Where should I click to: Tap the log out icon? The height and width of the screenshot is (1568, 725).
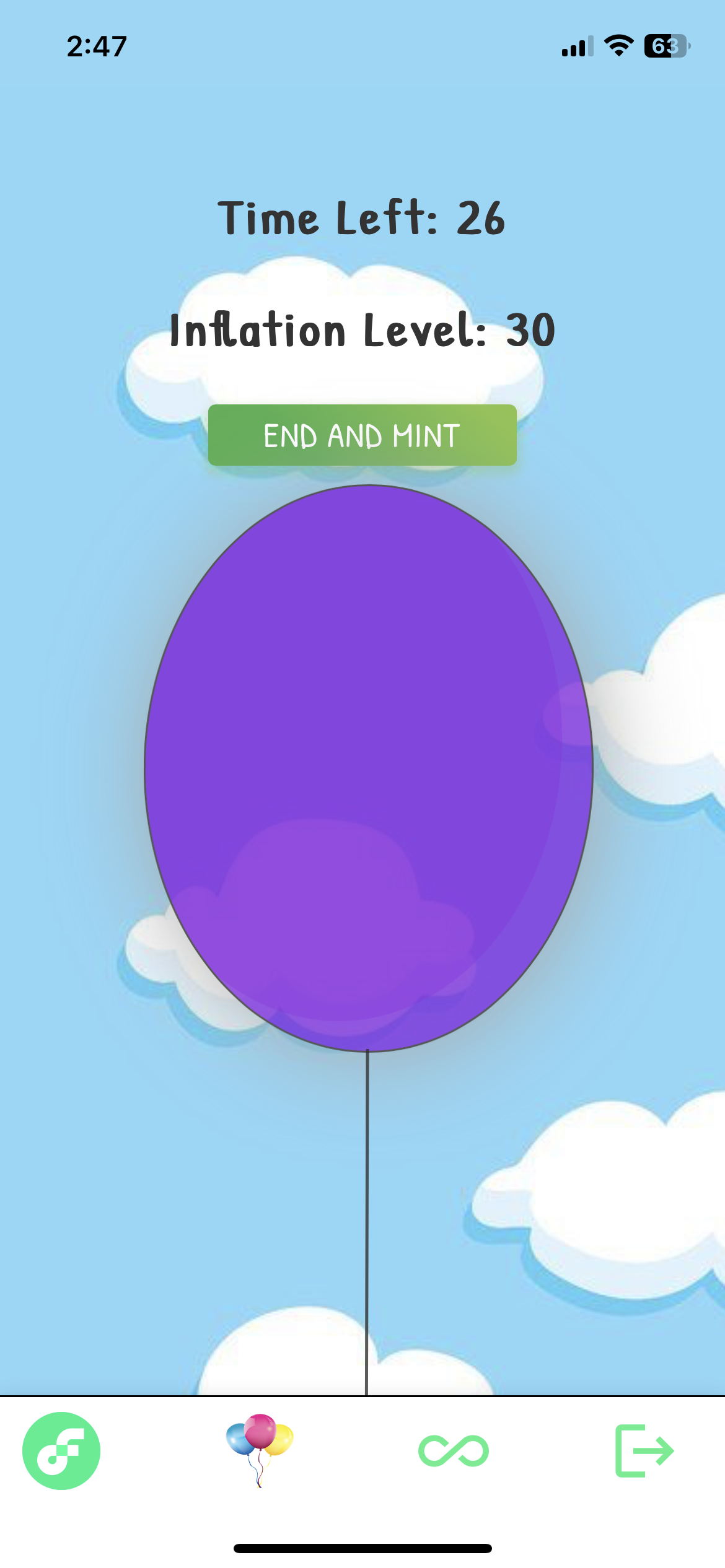click(x=644, y=1450)
